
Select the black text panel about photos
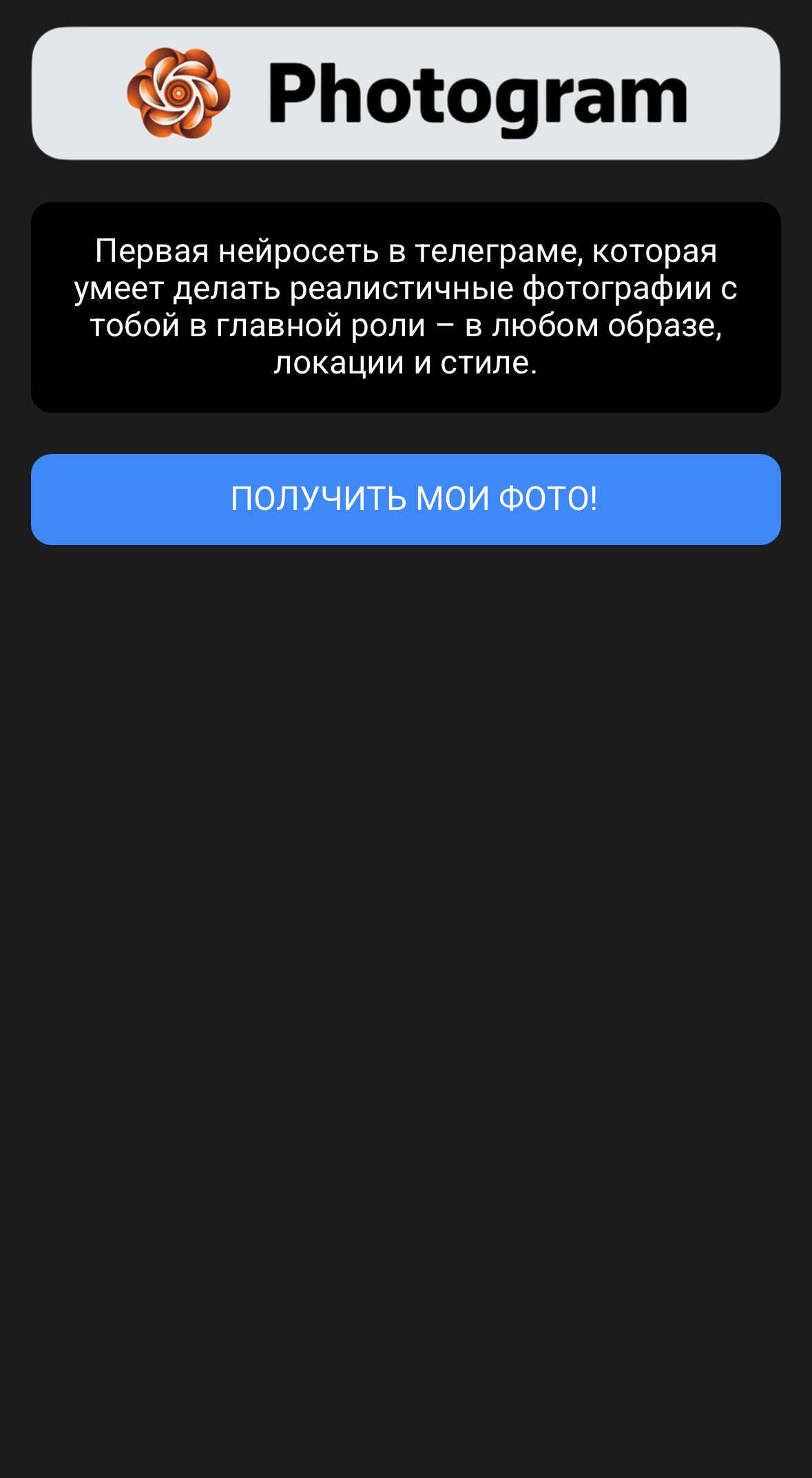point(406,306)
